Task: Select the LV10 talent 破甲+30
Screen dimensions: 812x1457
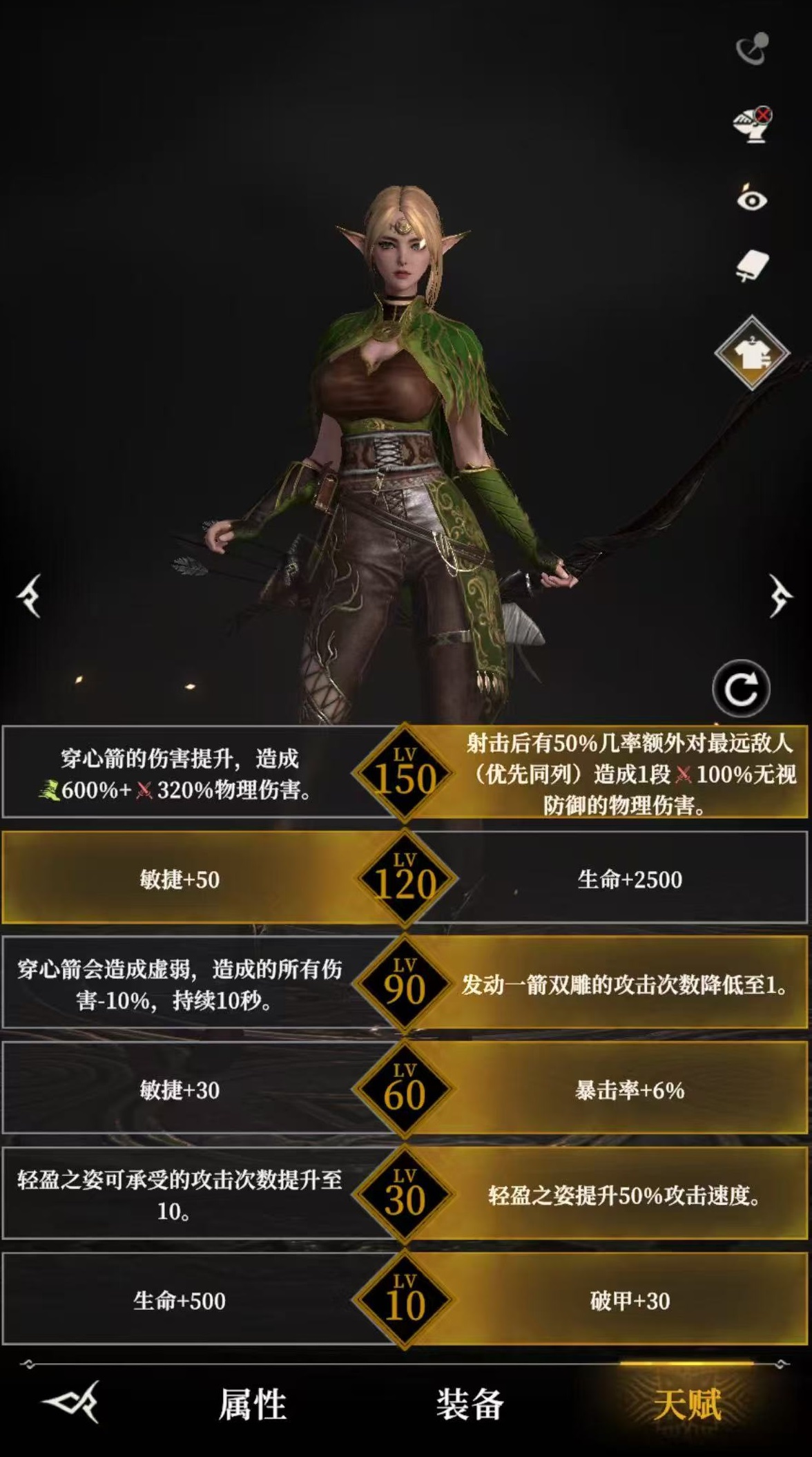Action: point(628,1301)
